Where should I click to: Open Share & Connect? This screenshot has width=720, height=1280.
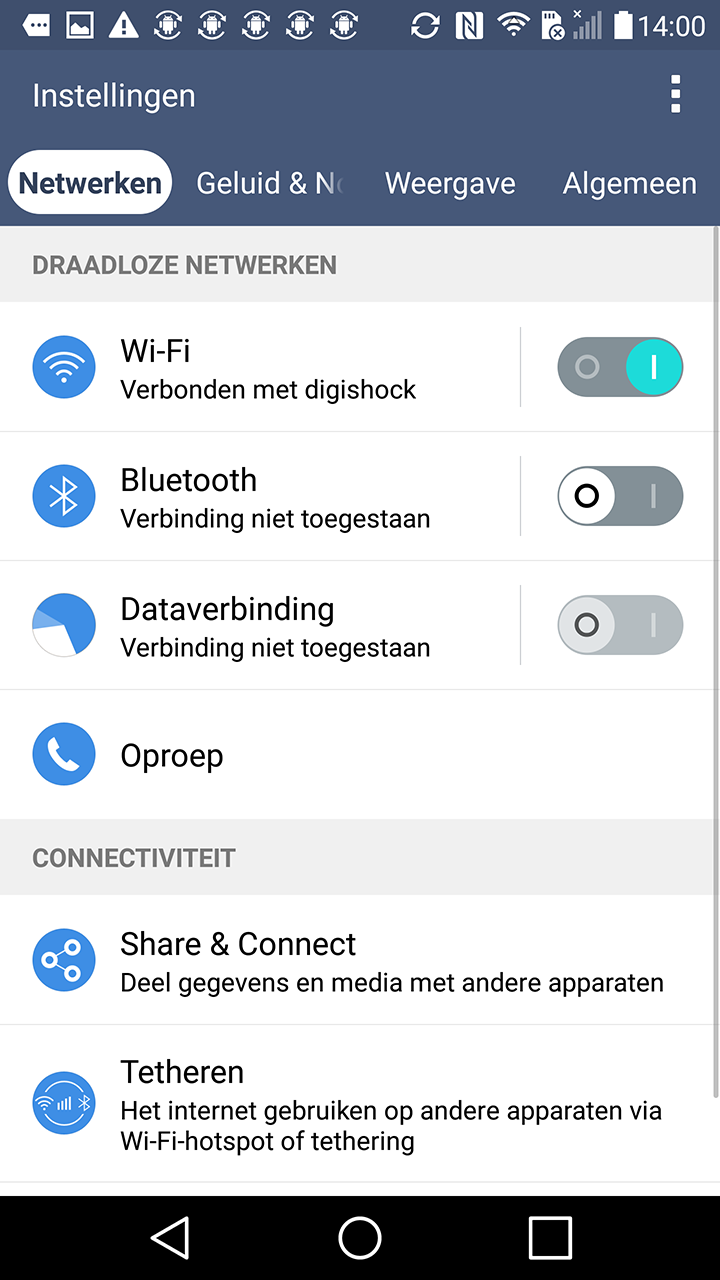click(358, 960)
